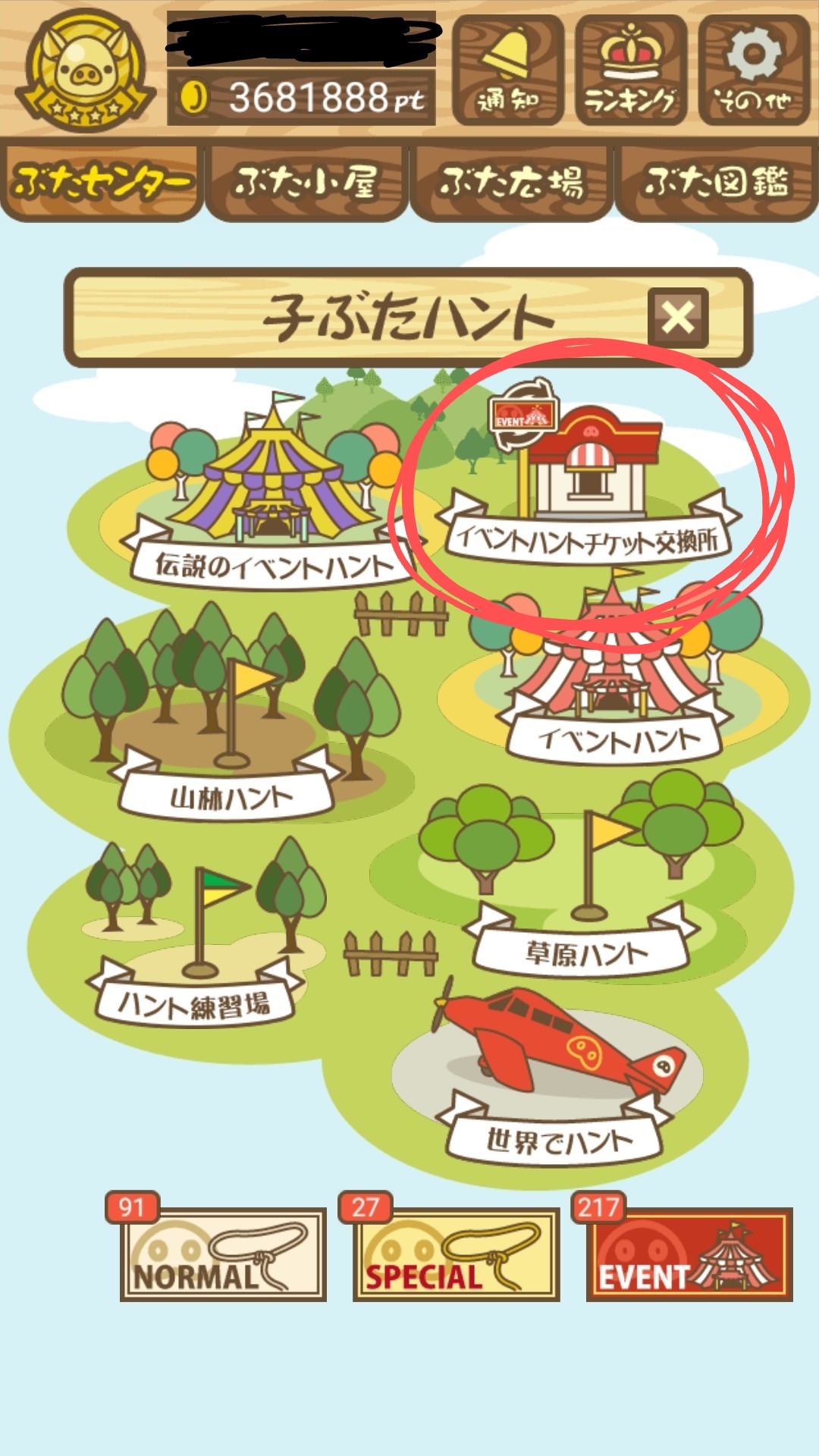Tap the EVENT ticket button
This screenshot has height=1456, width=819.
(x=689, y=1254)
